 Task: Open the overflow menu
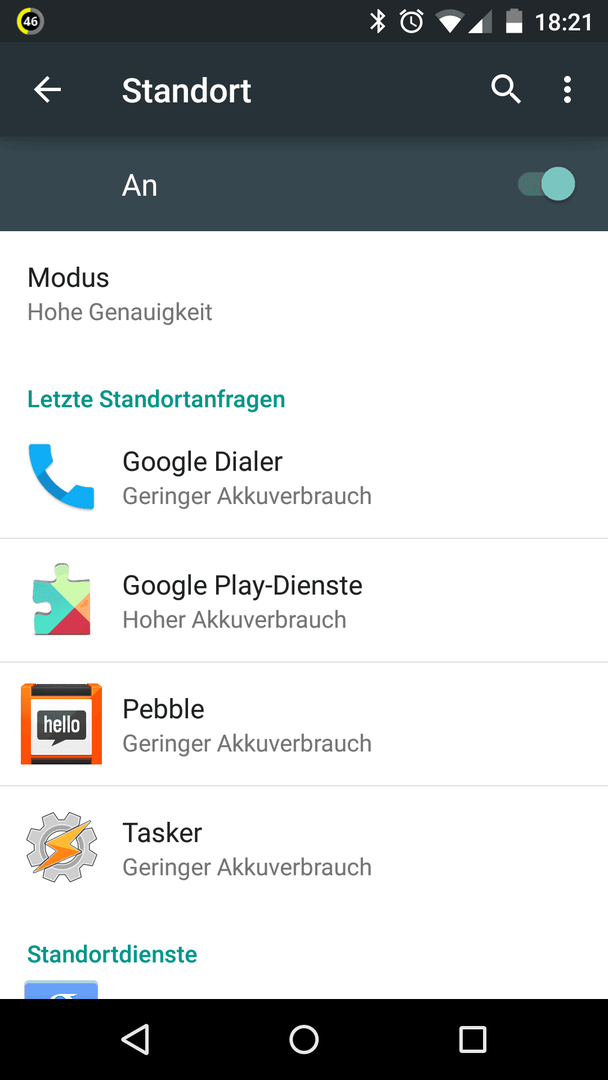click(x=567, y=90)
